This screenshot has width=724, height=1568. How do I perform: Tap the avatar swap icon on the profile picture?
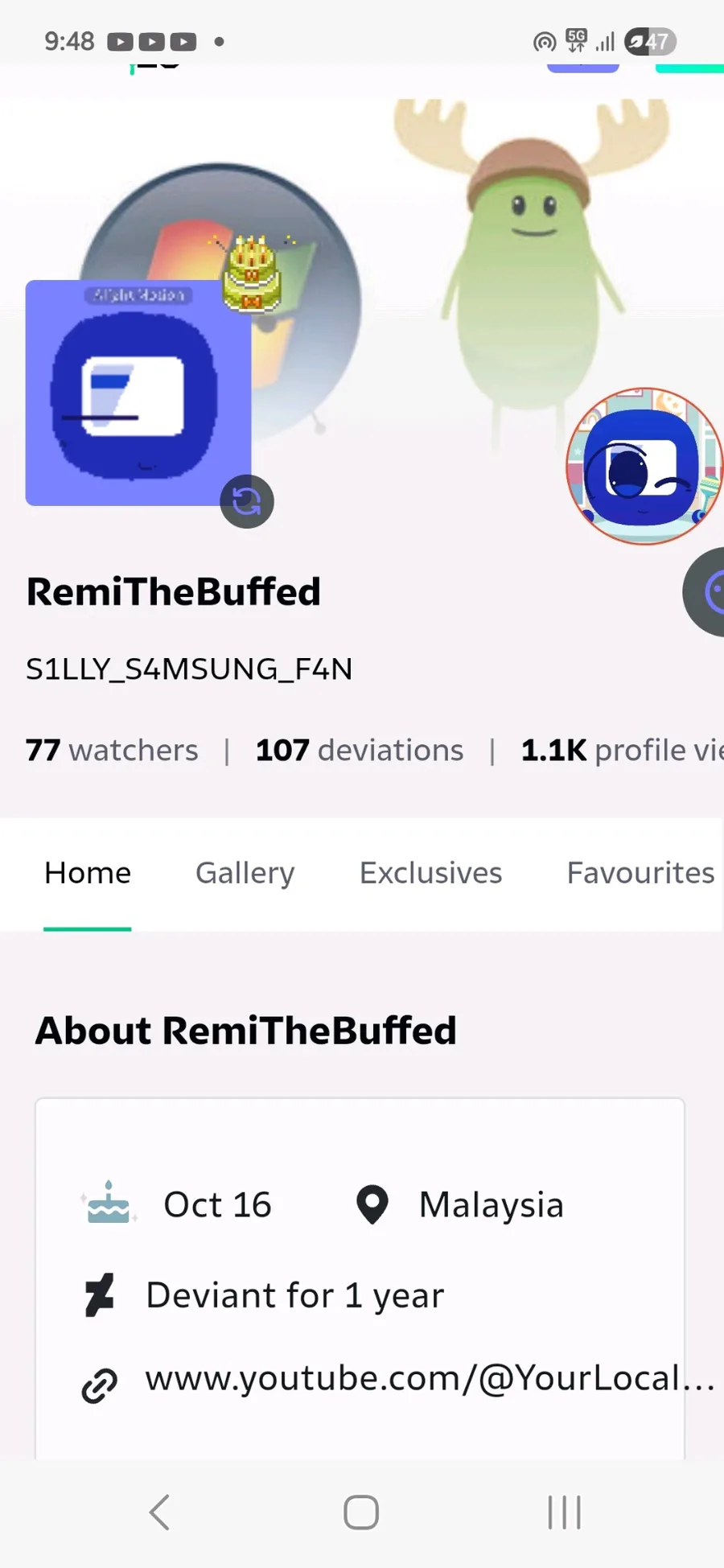coord(247,502)
